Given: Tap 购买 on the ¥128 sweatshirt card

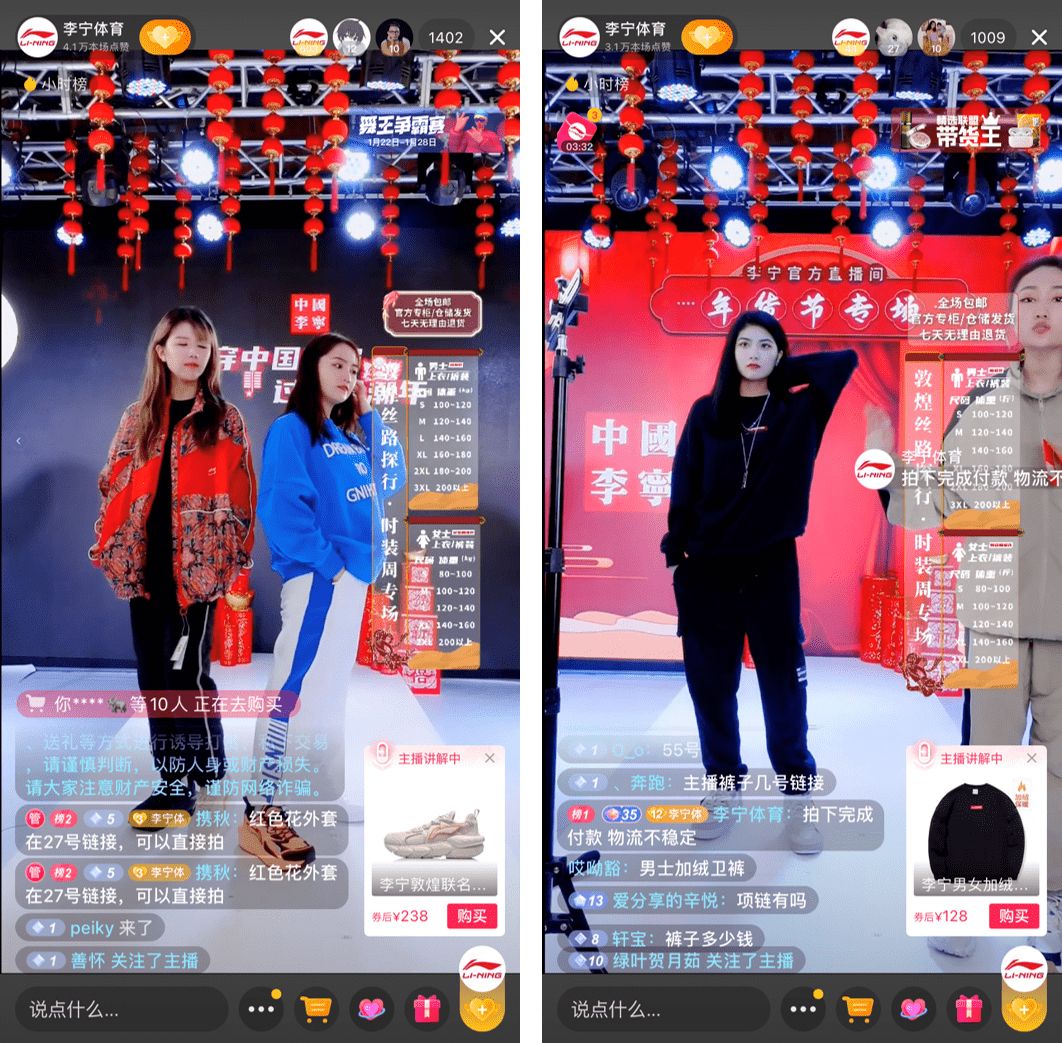Looking at the screenshot, I should click(x=1013, y=916).
